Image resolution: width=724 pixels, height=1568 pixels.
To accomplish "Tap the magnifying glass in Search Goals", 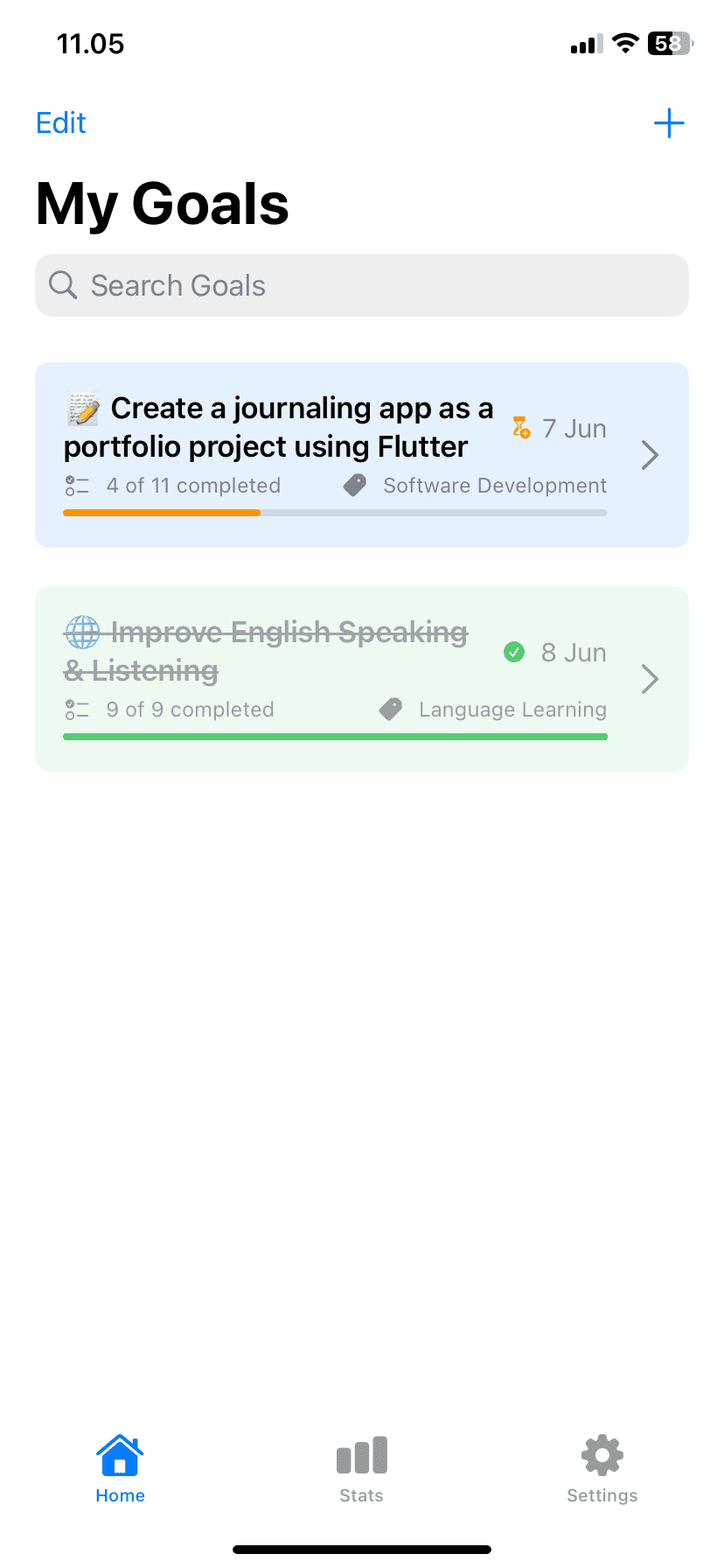I will 62,285.
